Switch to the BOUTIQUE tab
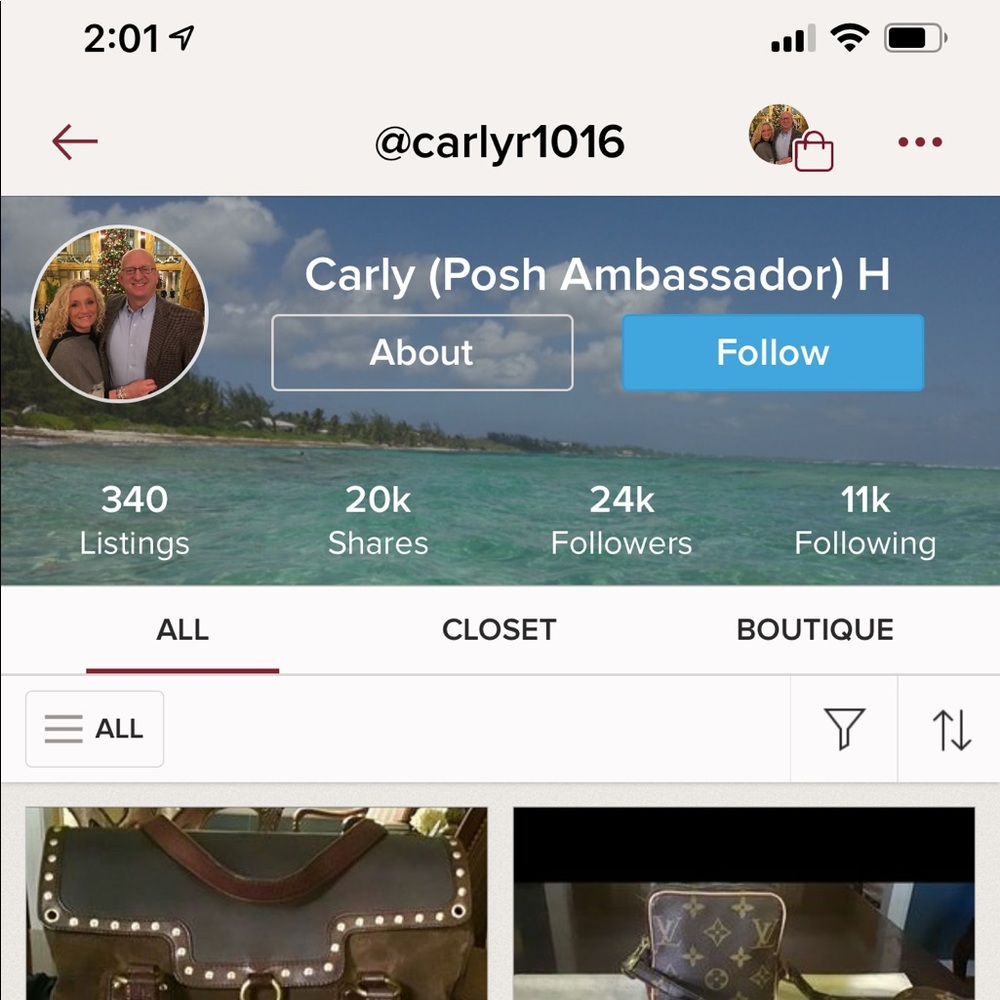 [815, 630]
